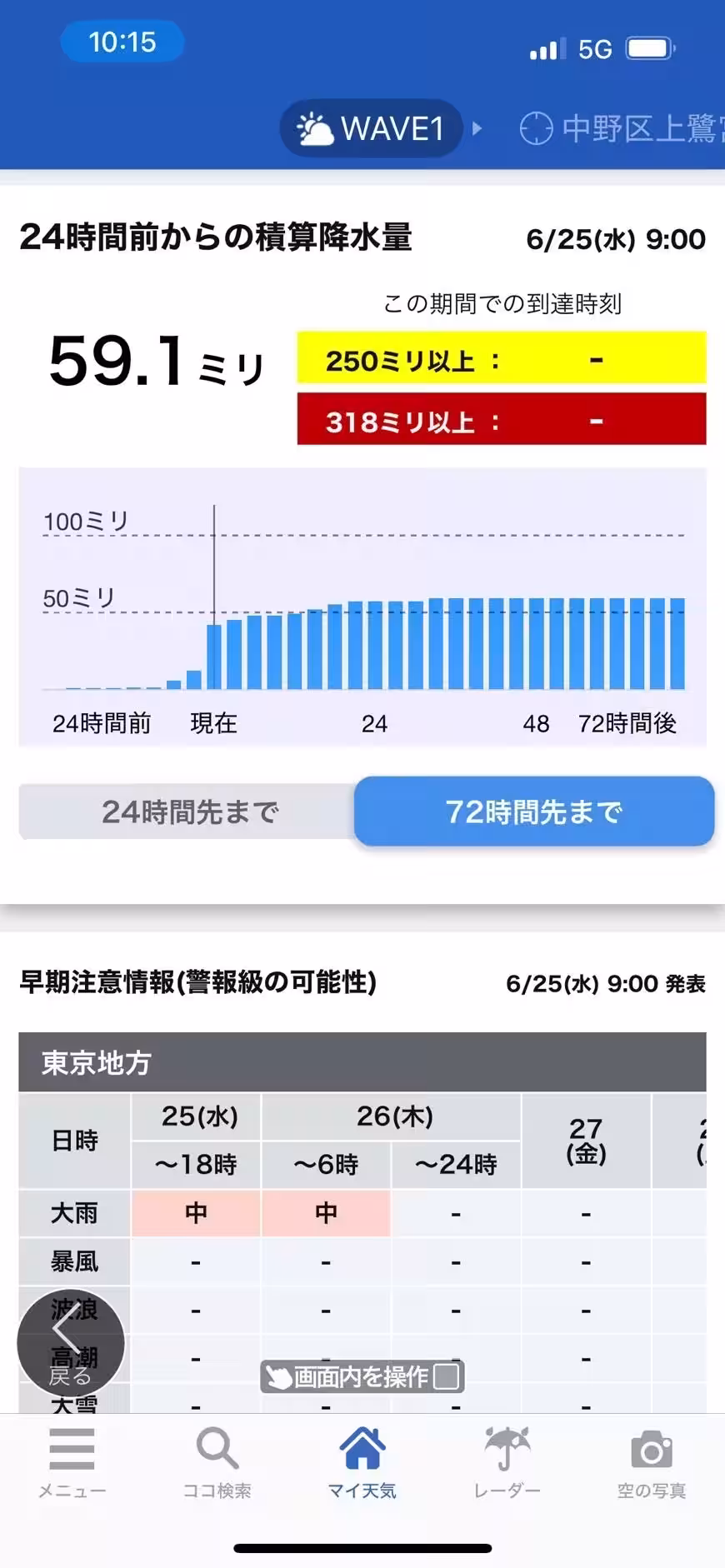Click the current-time marker on the rainfall chart
This screenshot has height=1568, width=725.
coord(214,597)
